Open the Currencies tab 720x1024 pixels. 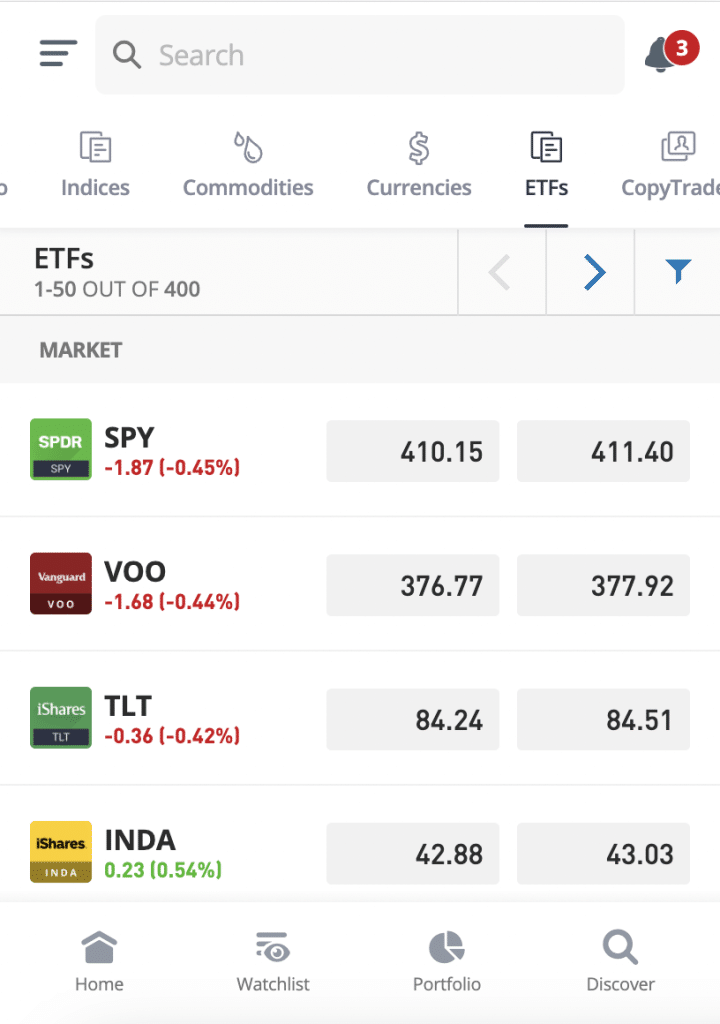[x=418, y=165]
